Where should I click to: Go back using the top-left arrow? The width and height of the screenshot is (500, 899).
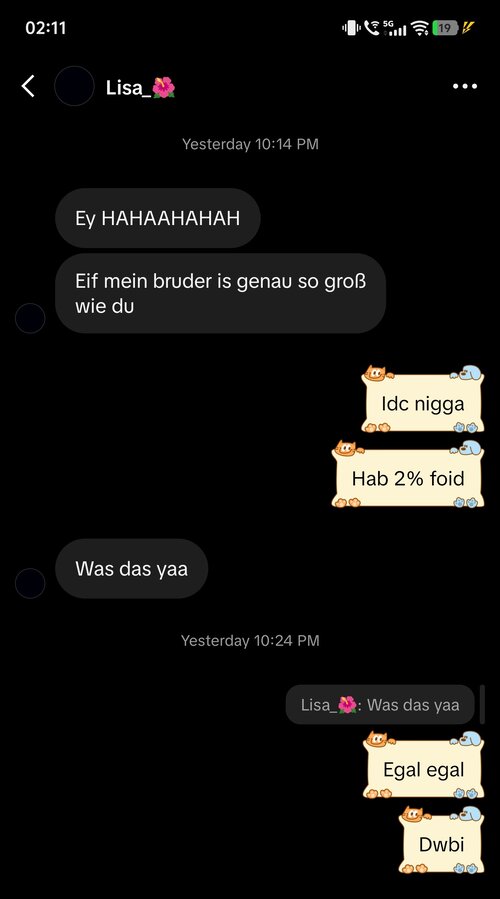point(28,87)
